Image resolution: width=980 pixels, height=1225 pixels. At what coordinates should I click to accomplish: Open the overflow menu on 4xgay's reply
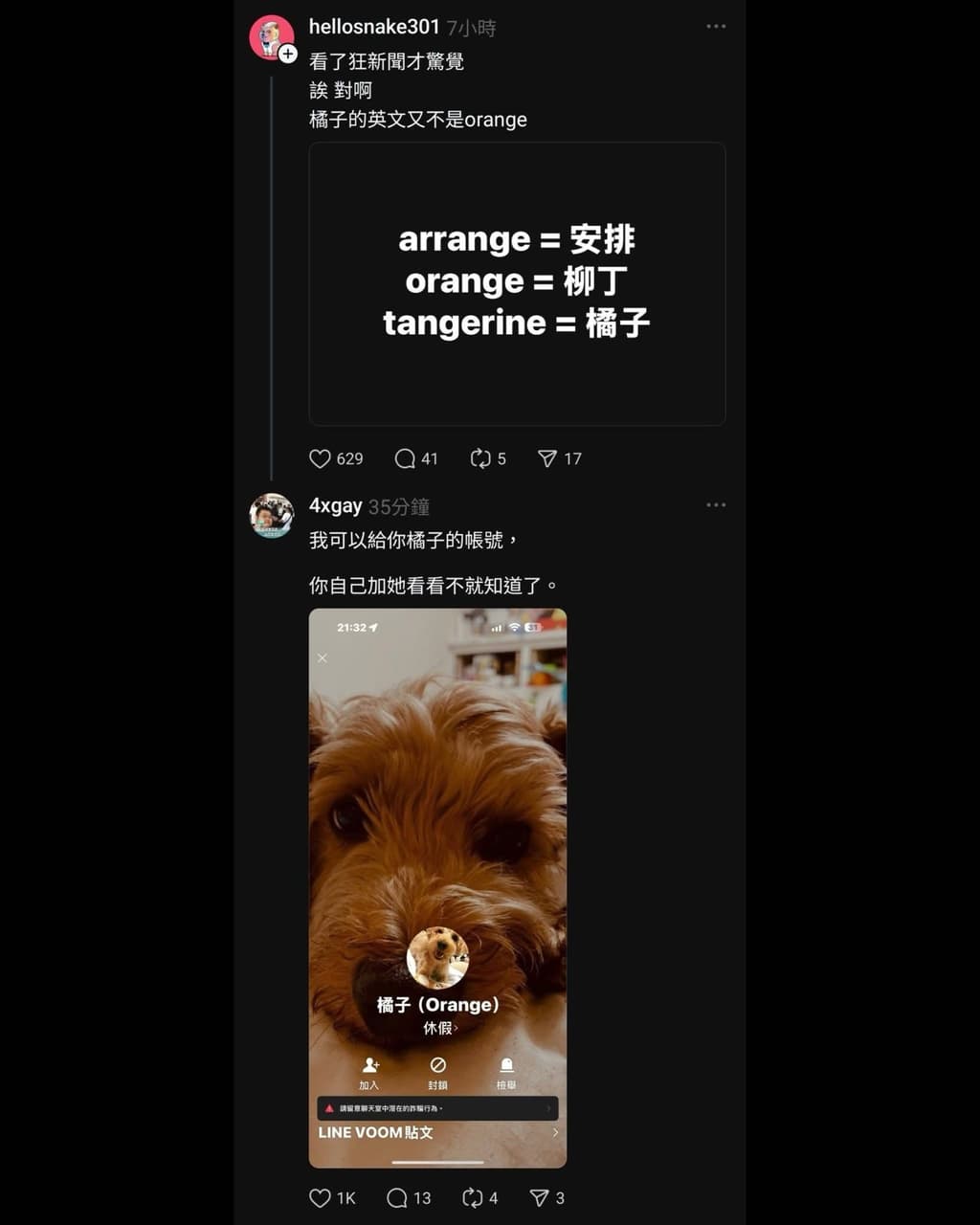(x=716, y=505)
